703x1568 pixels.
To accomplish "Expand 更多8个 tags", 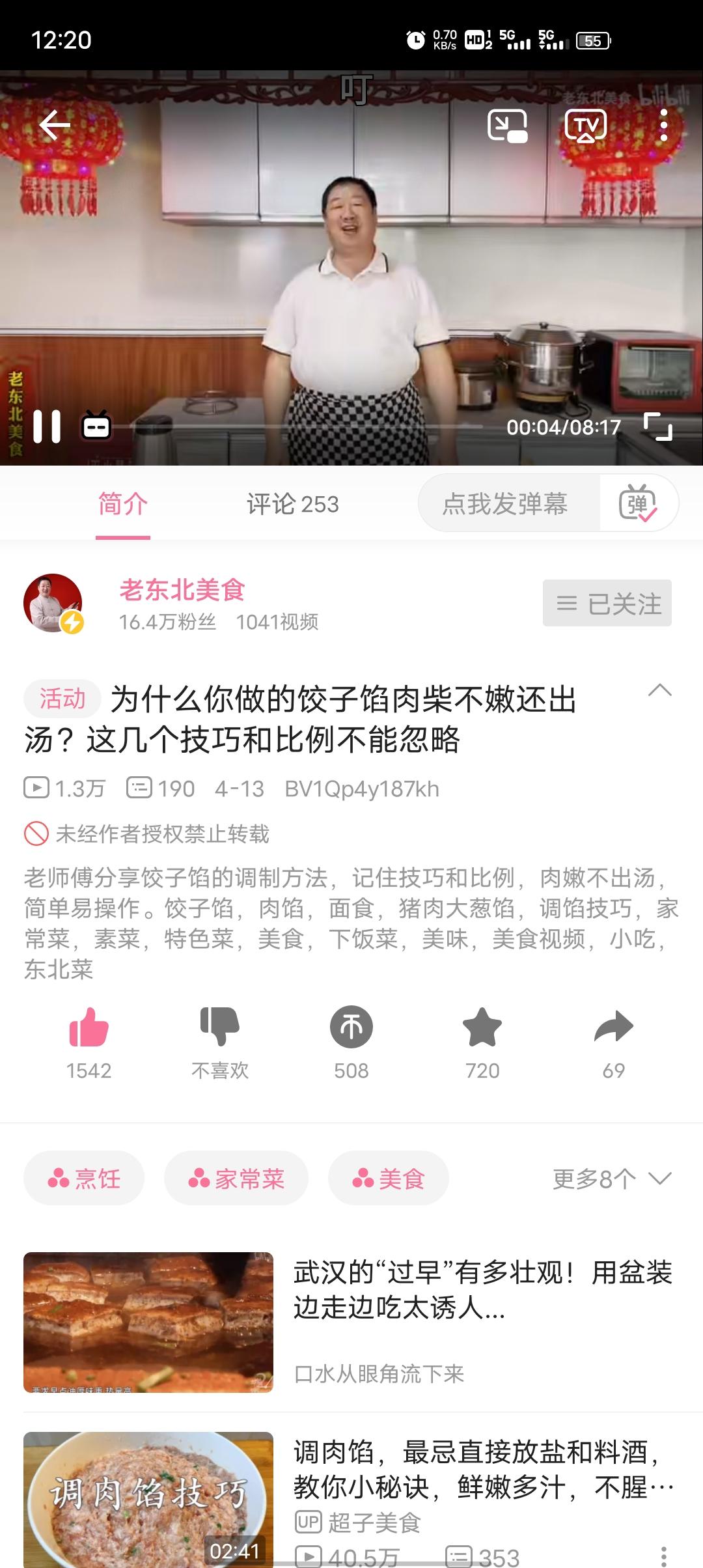I will tap(612, 1179).
